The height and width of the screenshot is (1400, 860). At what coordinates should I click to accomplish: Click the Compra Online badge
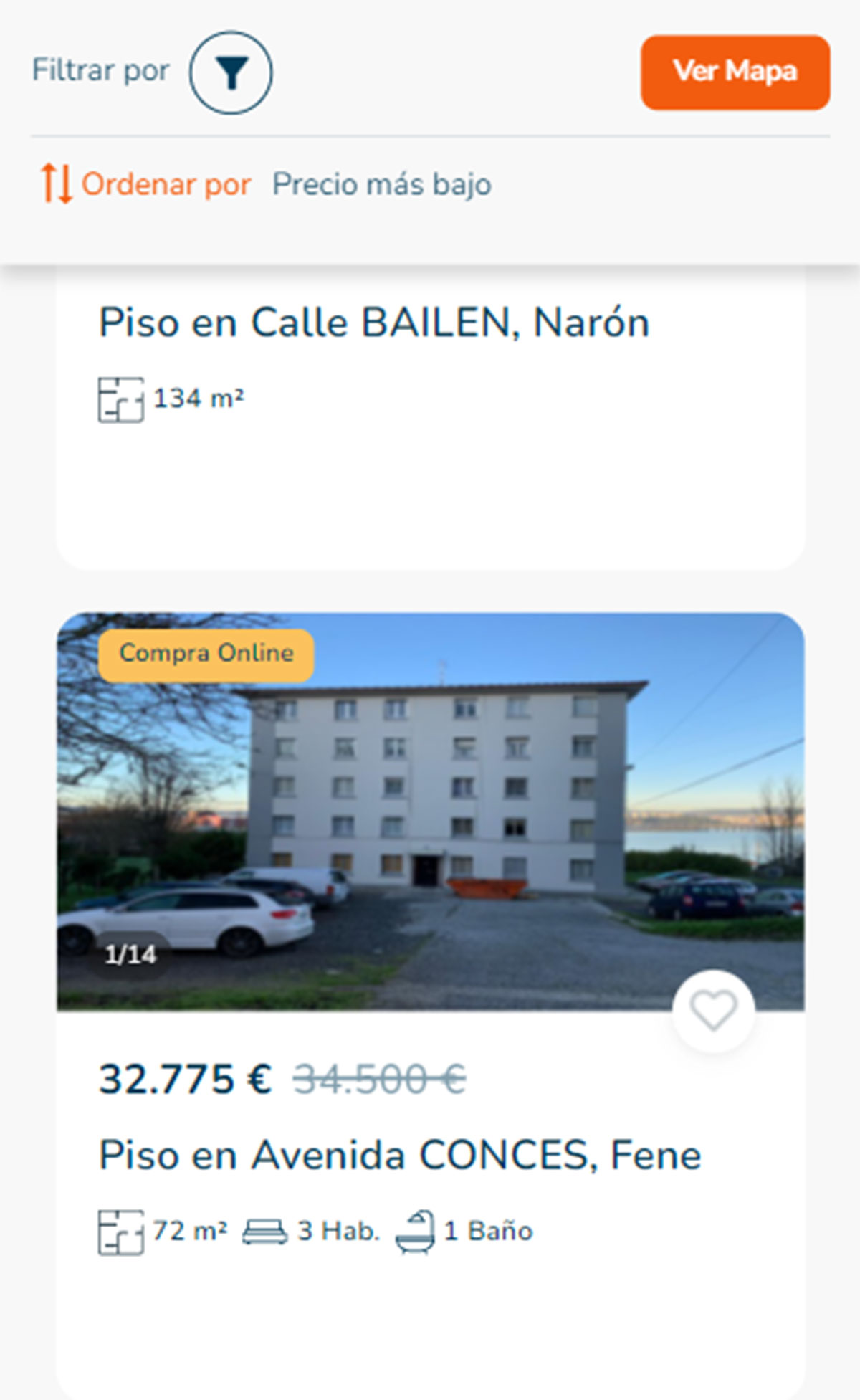(208, 652)
